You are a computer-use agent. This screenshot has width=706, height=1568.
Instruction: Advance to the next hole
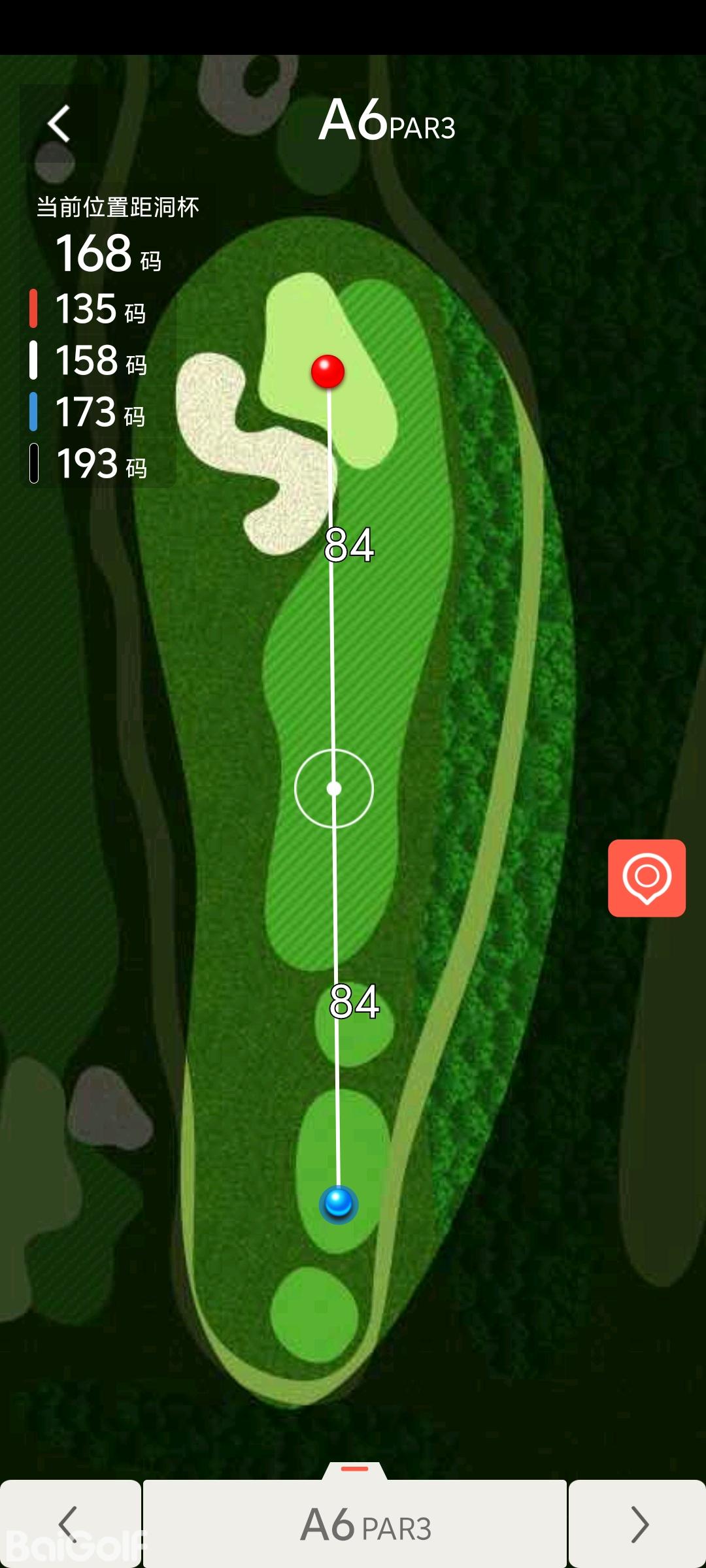coord(637,1524)
